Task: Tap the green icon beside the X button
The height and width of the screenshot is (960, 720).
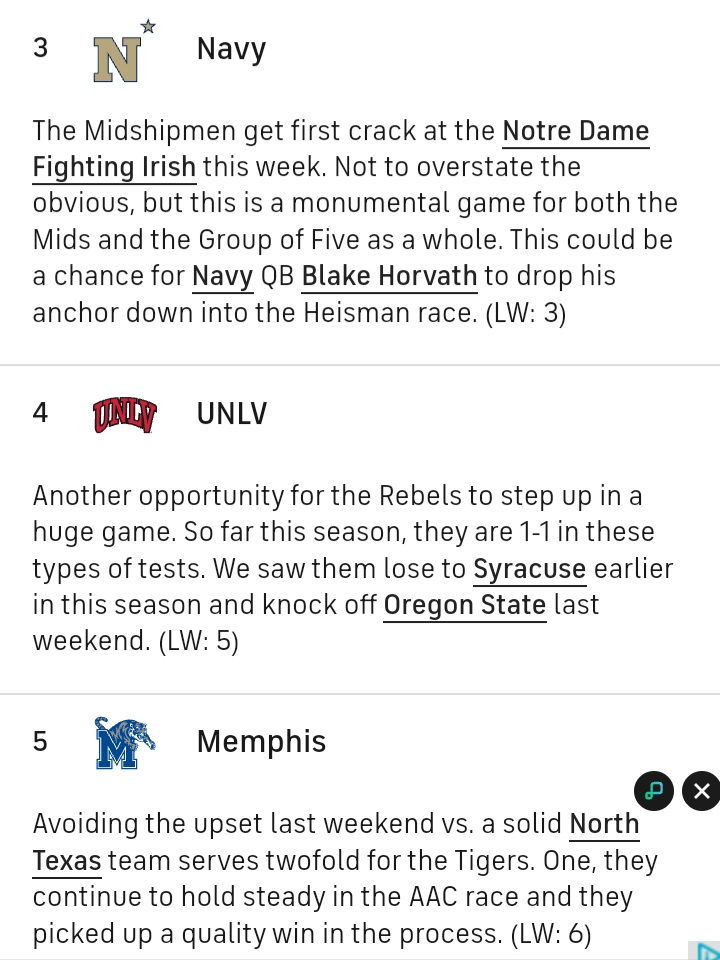Action: click(x=654, y=791)
